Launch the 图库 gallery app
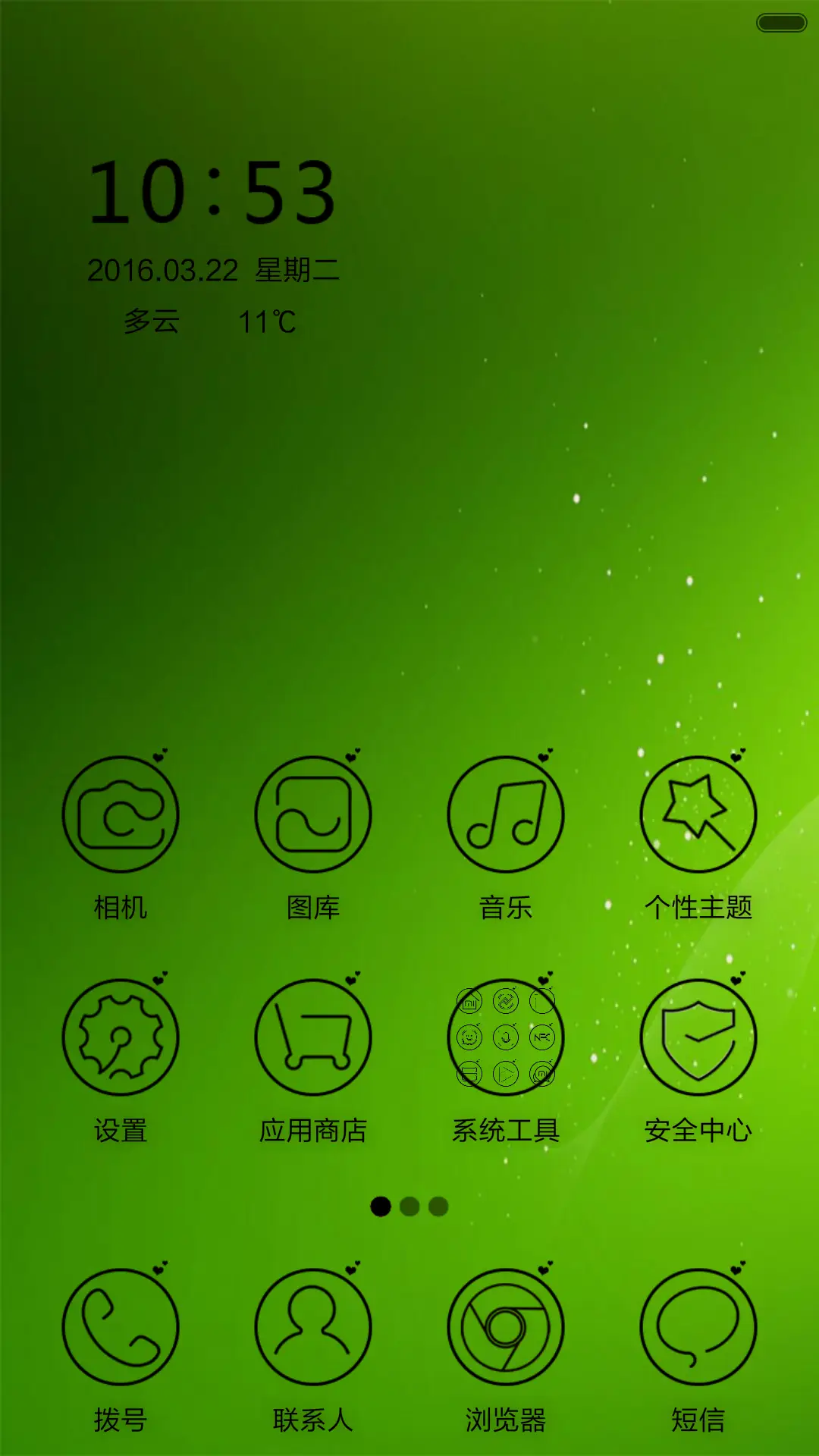Image resolution: width=819 pixels, height=1456 pixels. 313,813
